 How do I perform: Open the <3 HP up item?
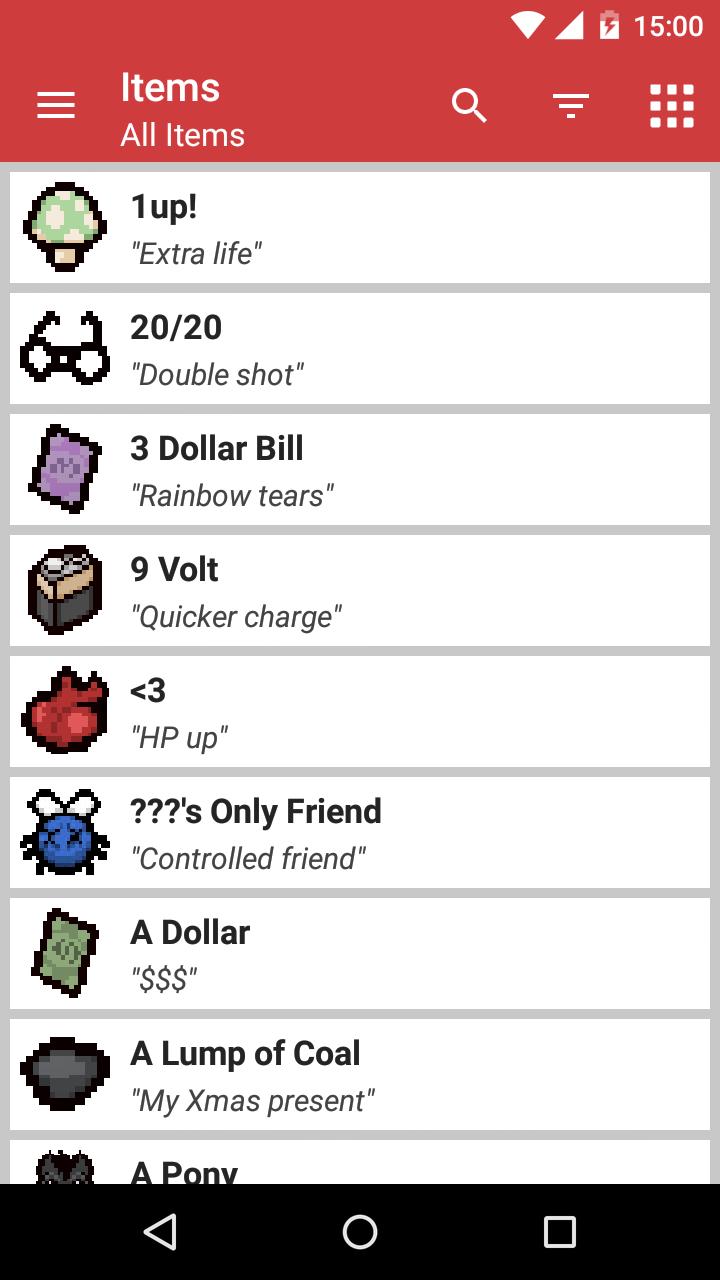click(360, 712)
